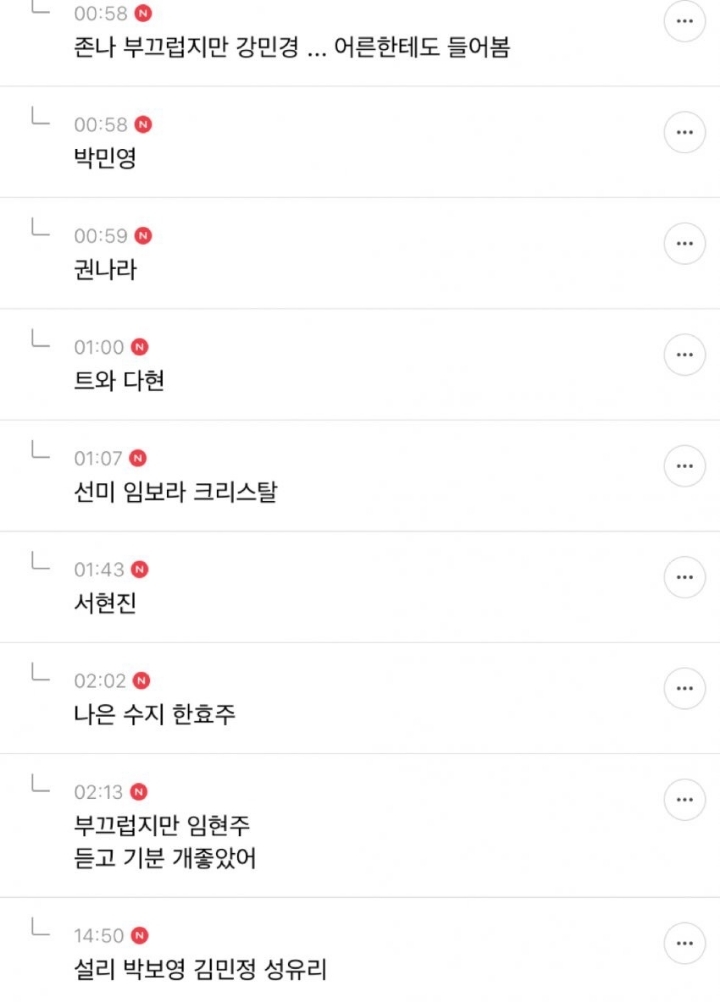Open the options menu for the 박민영 comment
This screenshot has height=1002, width=720.
pos(685,132)
